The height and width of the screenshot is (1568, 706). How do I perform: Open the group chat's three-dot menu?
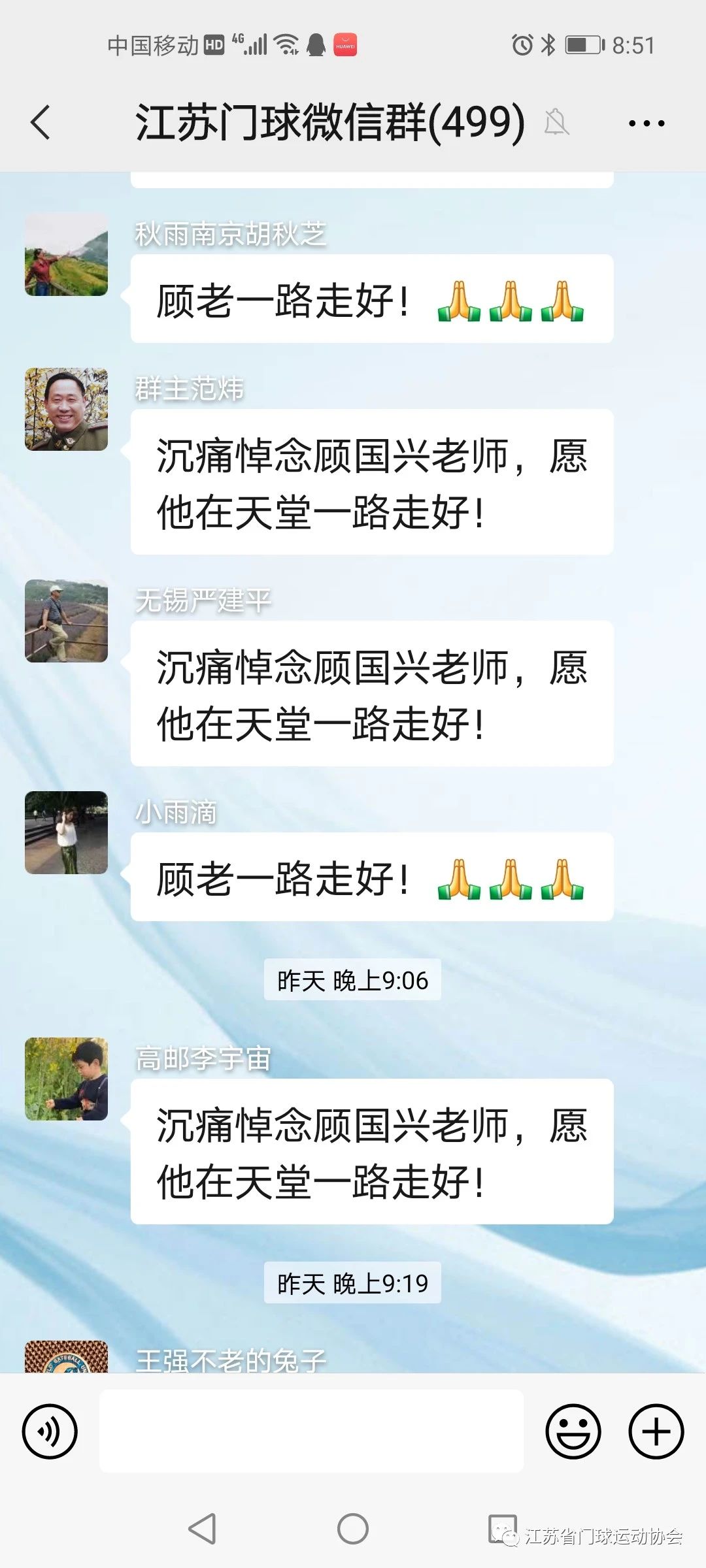coord(646,123)
